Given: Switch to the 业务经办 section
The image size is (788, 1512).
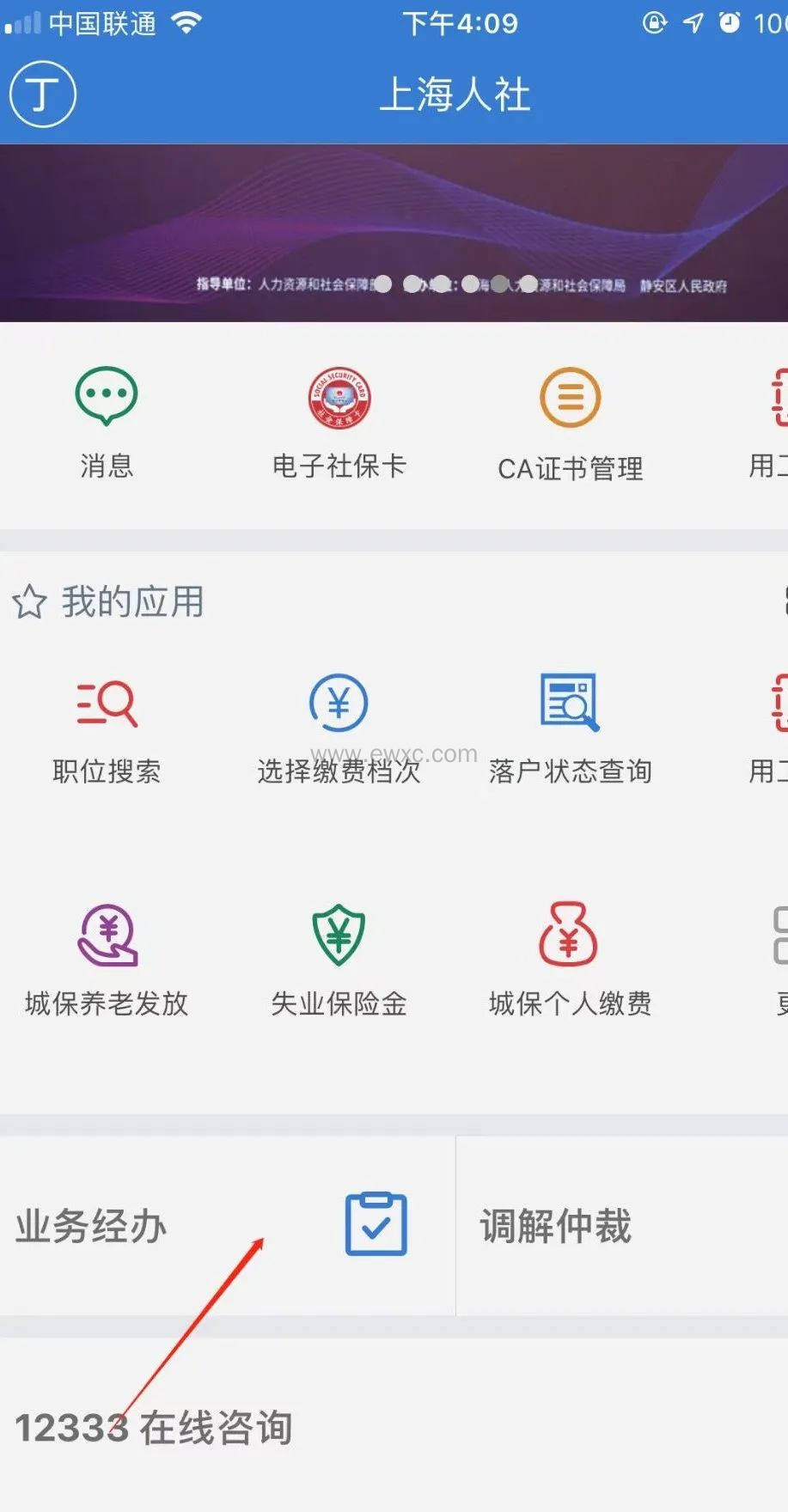Looking at the screenshot, I should coord(91,1227).
